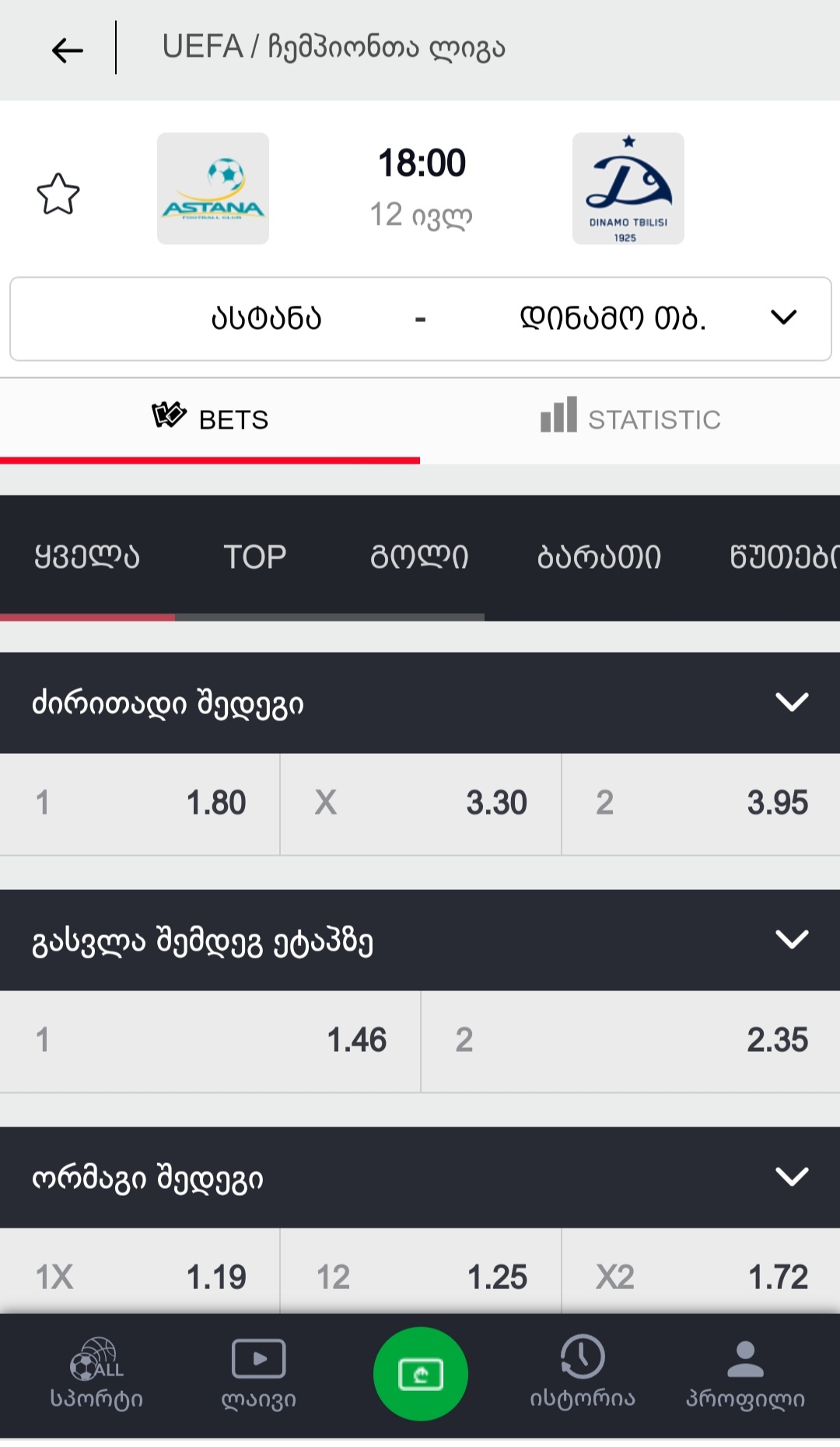Viewport: 840px width, 1447px height.
Task: Add match to favorites with star
Action: tap(58, 194)
